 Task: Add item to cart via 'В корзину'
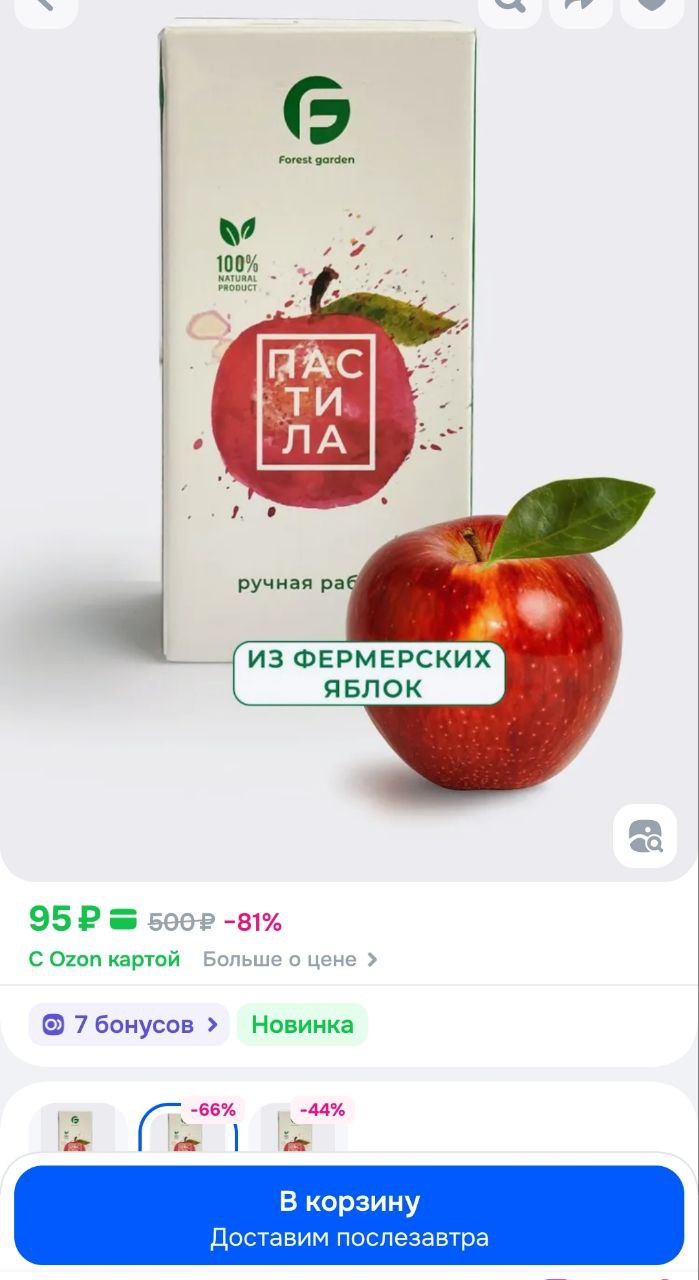coord(349,1215)
